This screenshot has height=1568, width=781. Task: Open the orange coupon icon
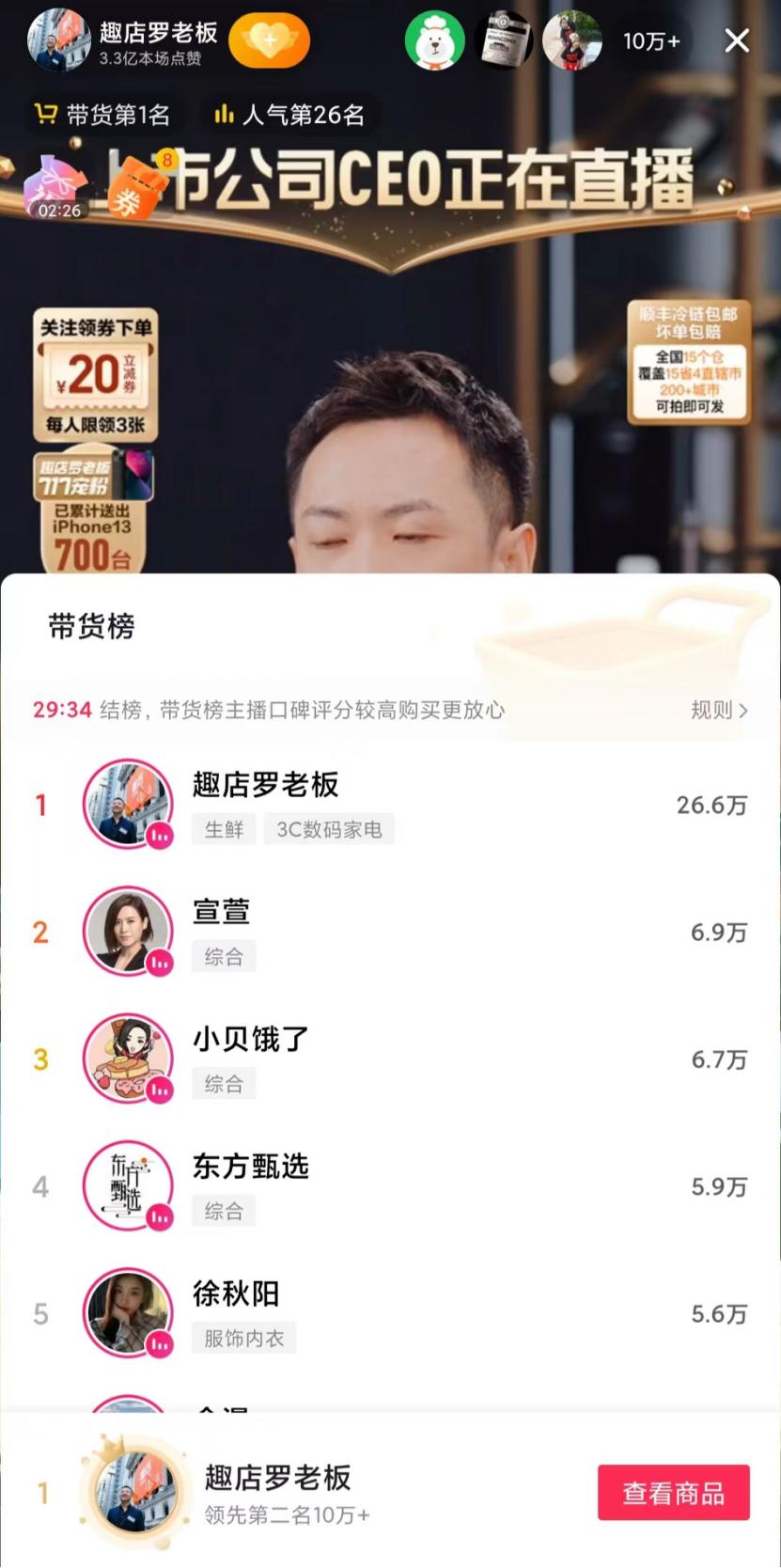132,186
